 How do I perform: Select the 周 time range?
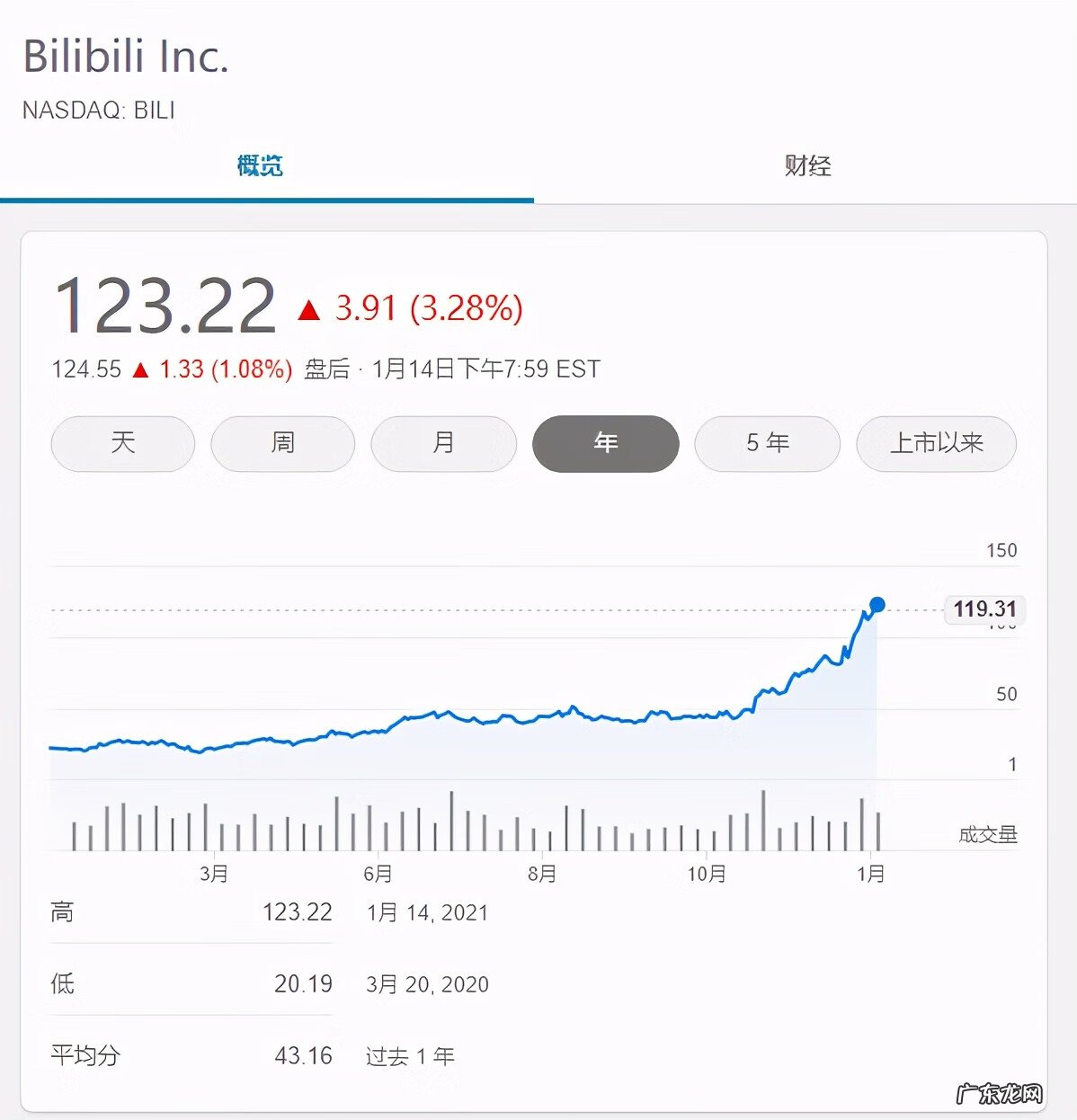click(x=282, y=443)
